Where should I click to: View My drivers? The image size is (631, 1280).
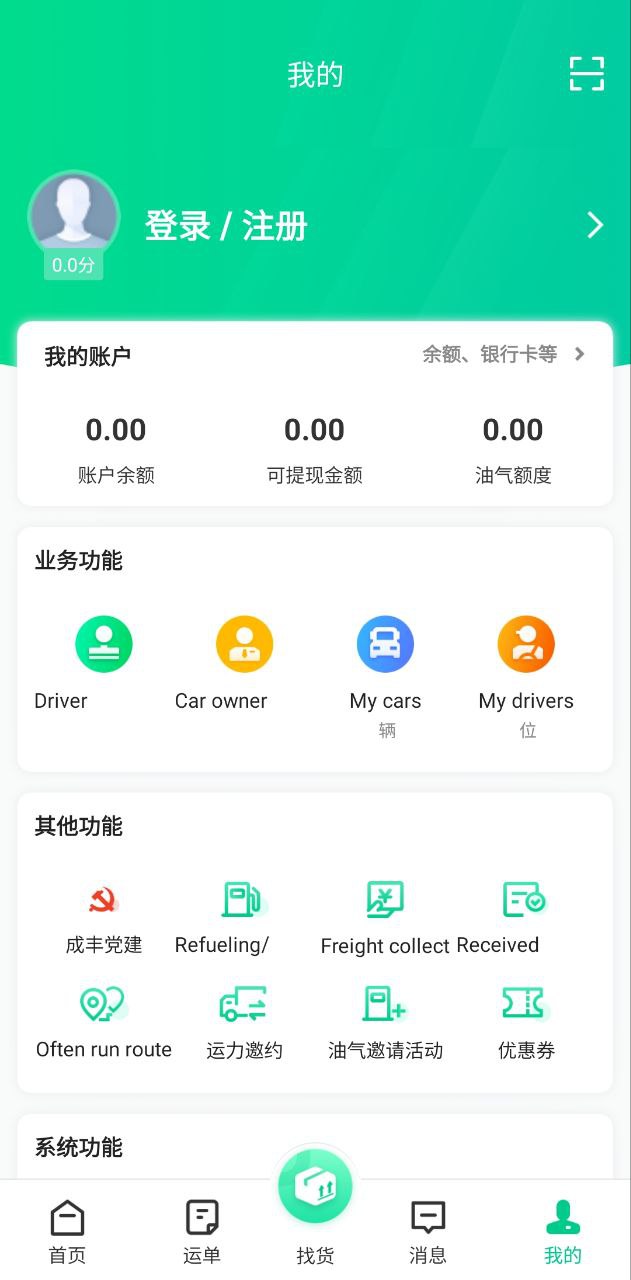526,676
